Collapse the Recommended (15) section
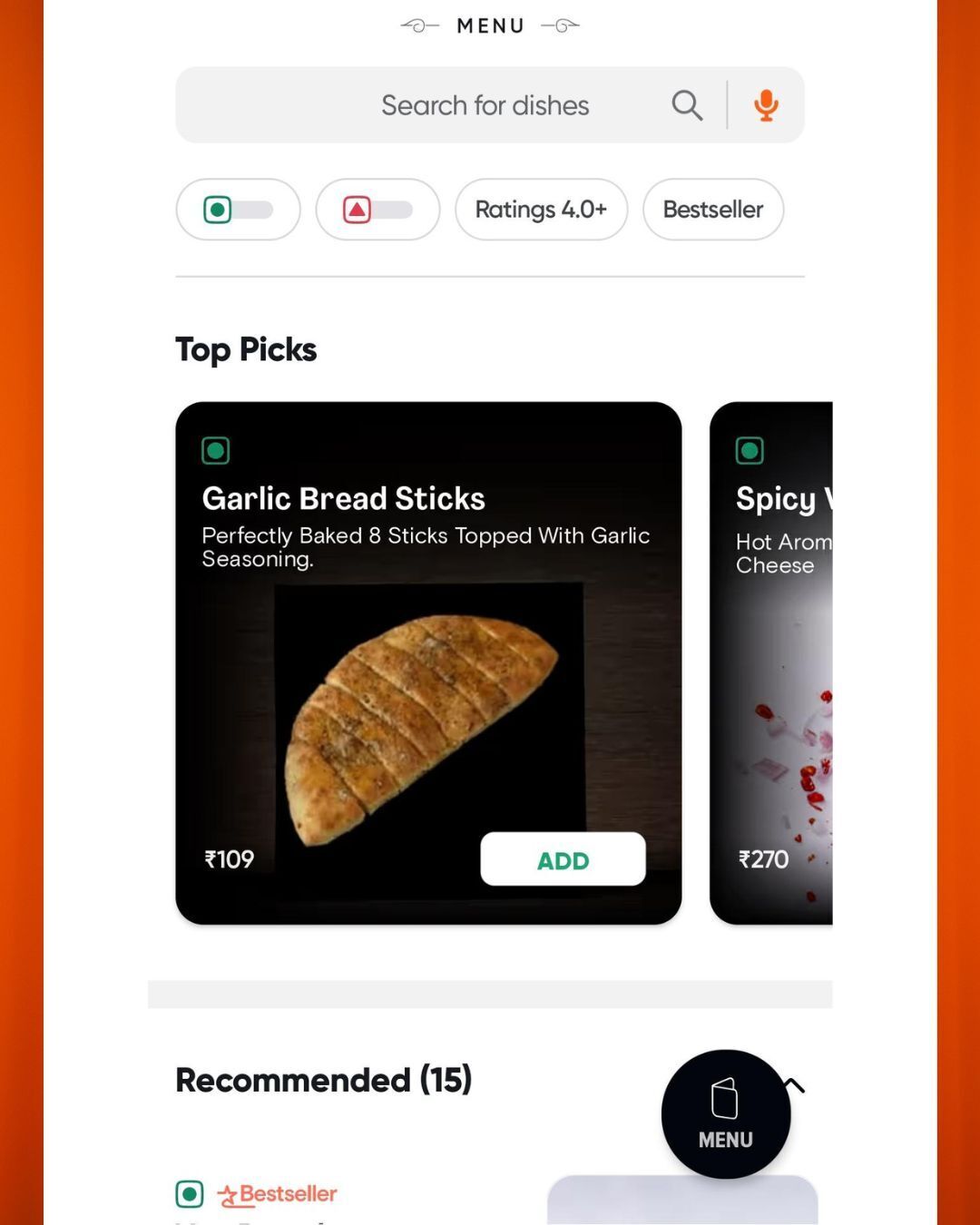The width and height of the screenshot is (980, 1225). tap(796, 1084)
